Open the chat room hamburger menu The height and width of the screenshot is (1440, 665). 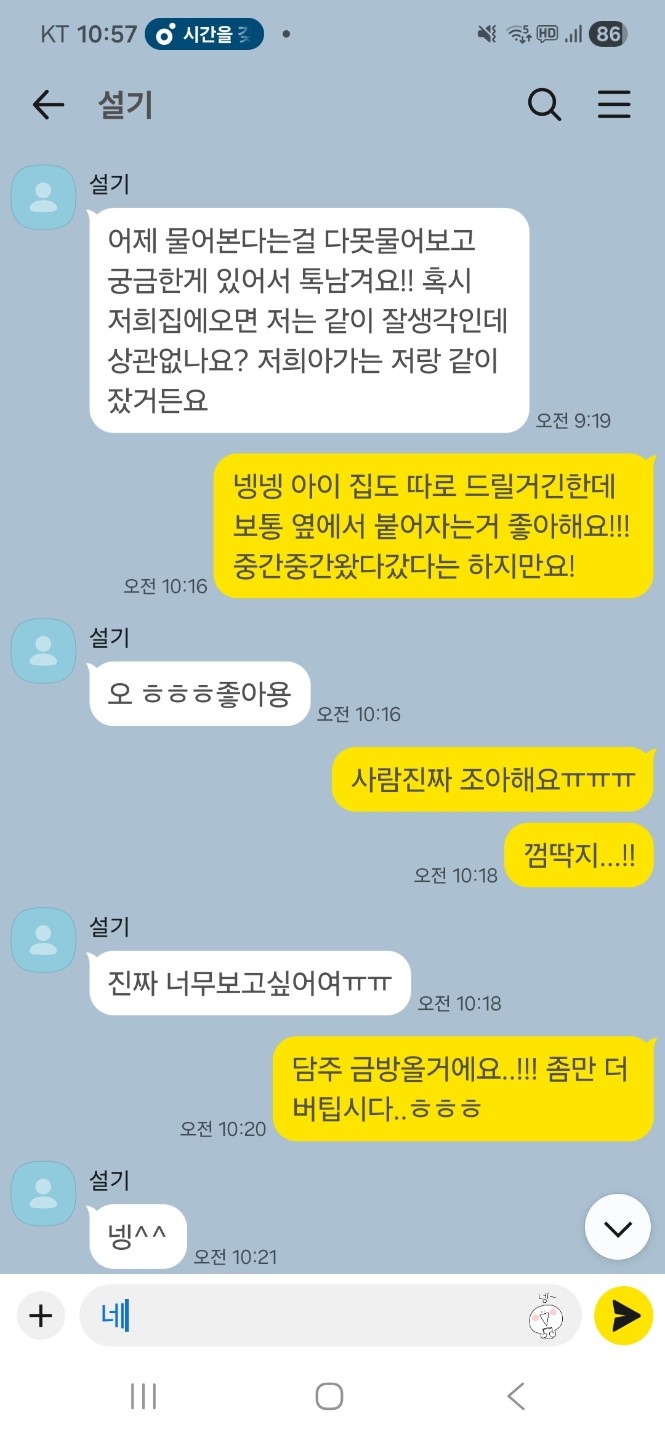pyautogui.click(x=614, y=105)
